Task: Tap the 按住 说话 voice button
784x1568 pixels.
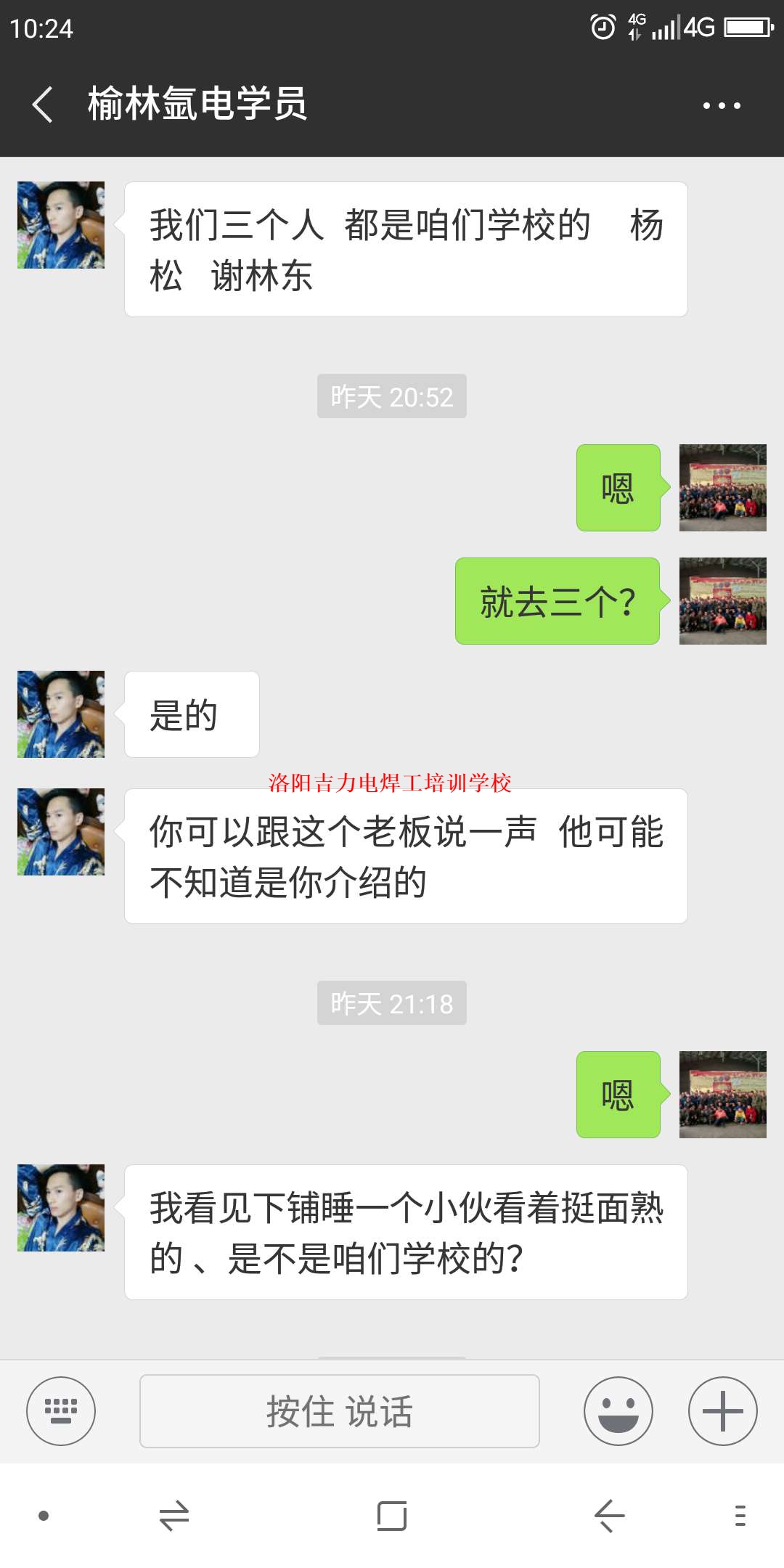Action: tap(339, 1410)
